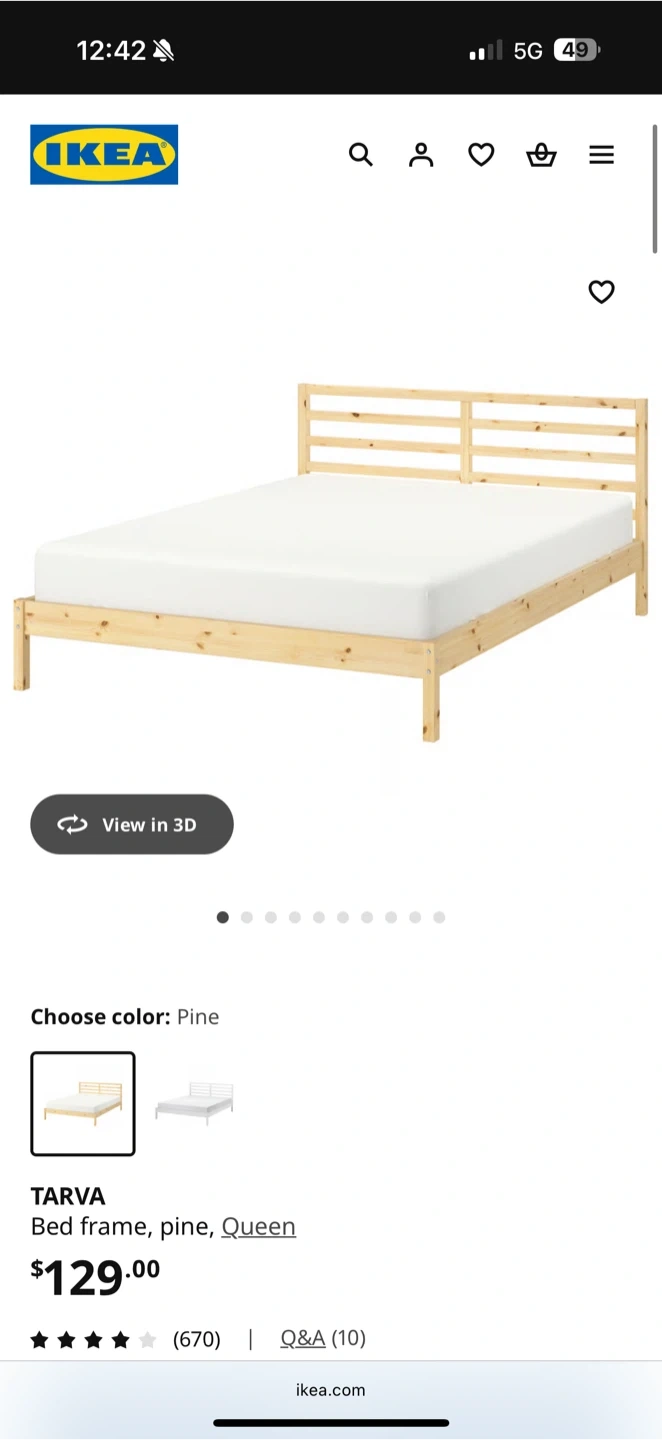Save the TARVA bed to favorites

601,292
